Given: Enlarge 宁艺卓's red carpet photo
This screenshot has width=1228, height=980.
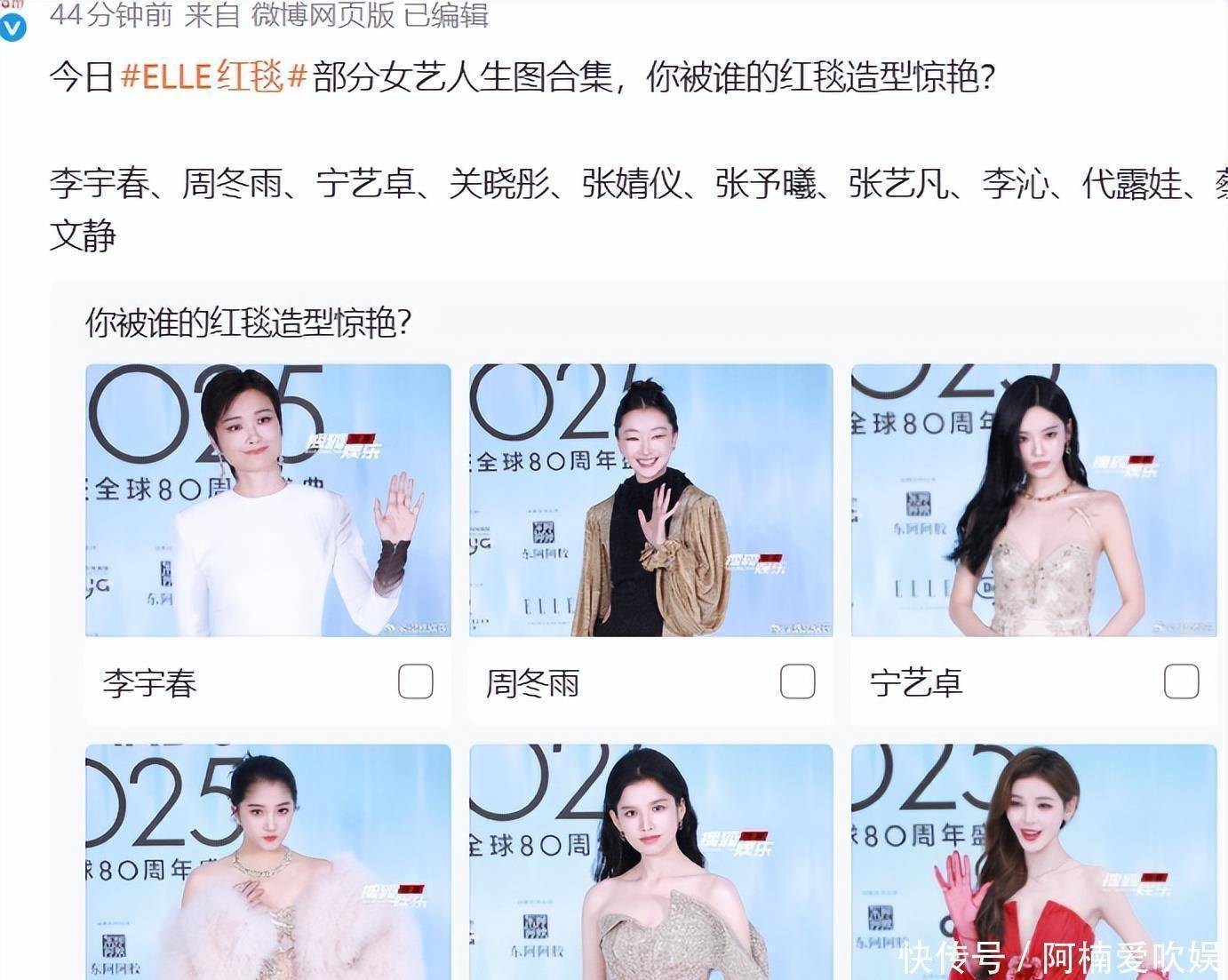Looking at the screenshot, I should pos(1033,500).
